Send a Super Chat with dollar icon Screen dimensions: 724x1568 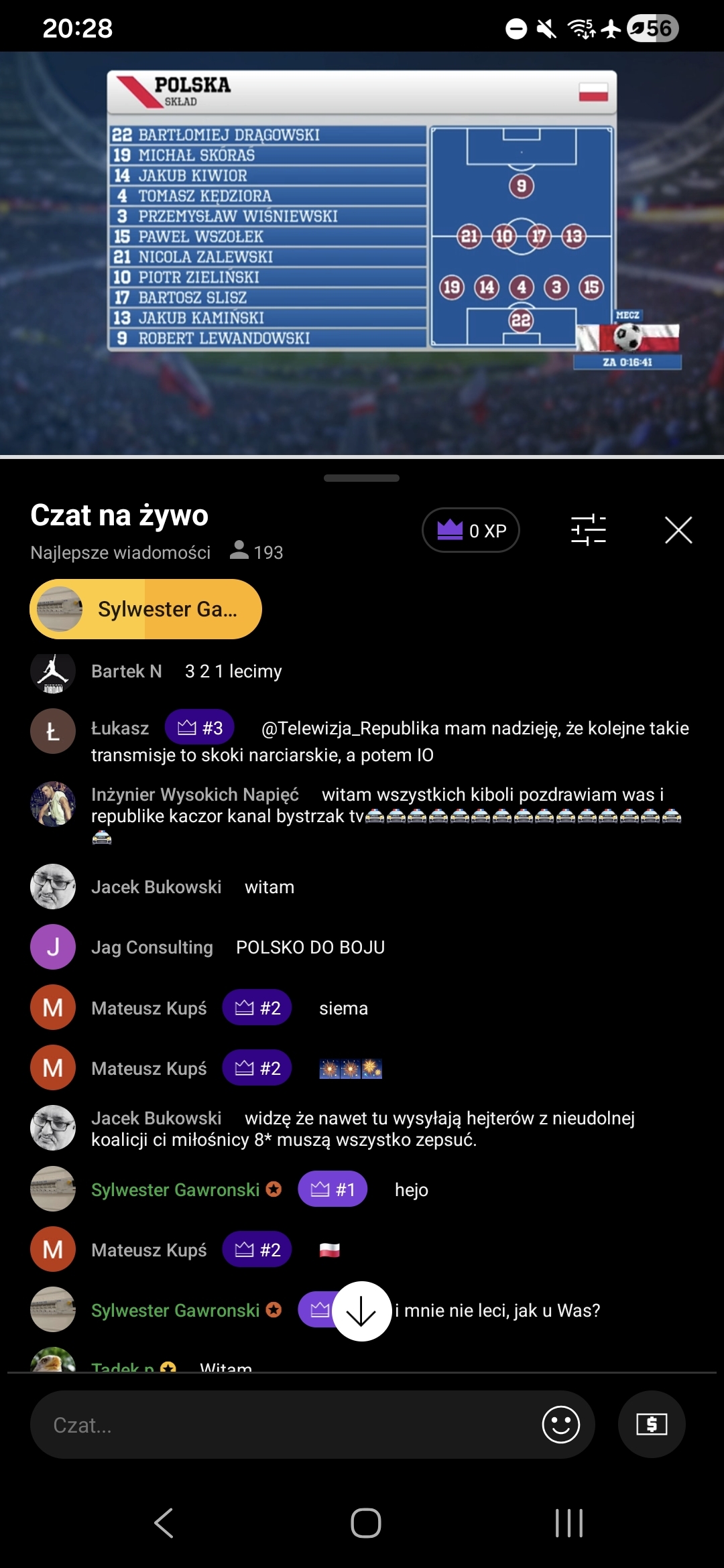pos(652,1425)
